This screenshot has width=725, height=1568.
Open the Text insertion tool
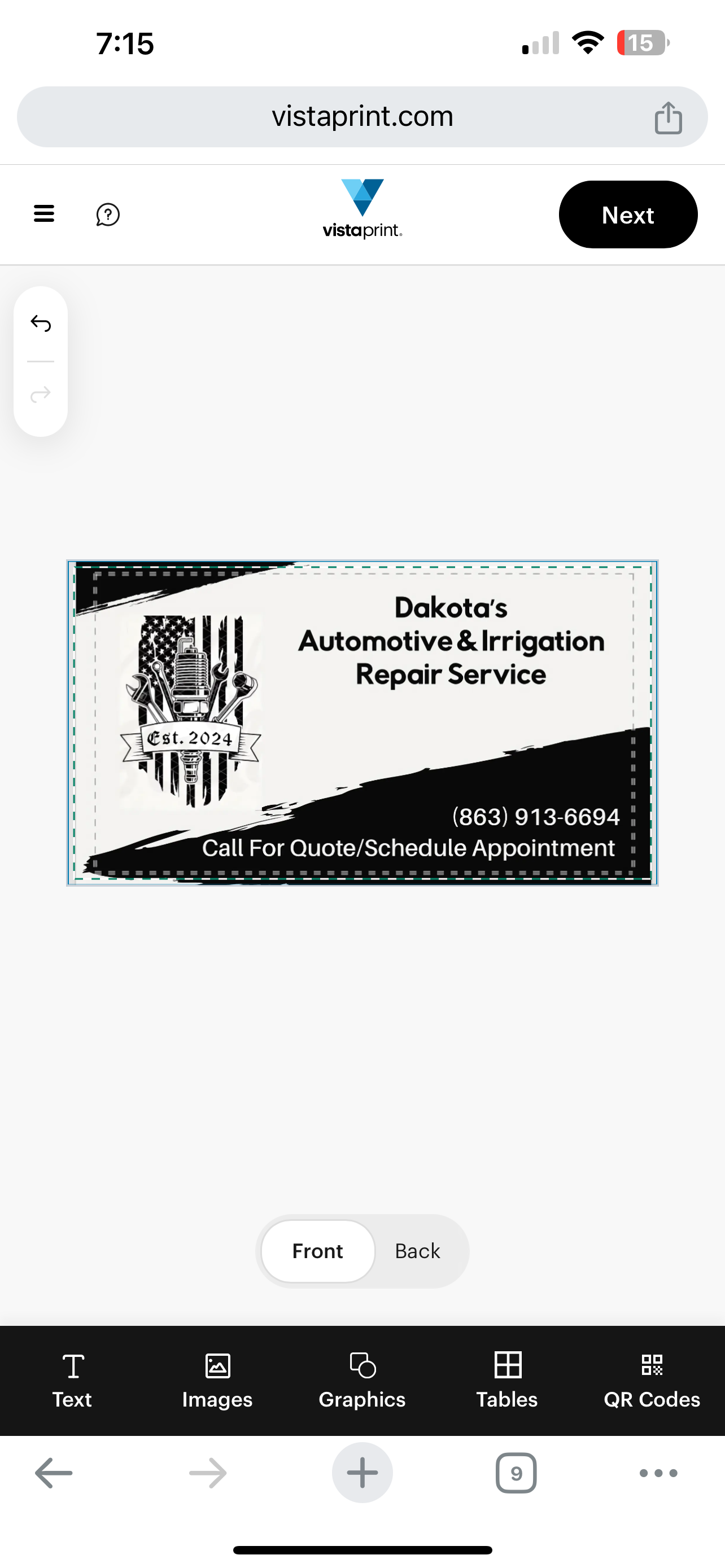pos(72,1382)
